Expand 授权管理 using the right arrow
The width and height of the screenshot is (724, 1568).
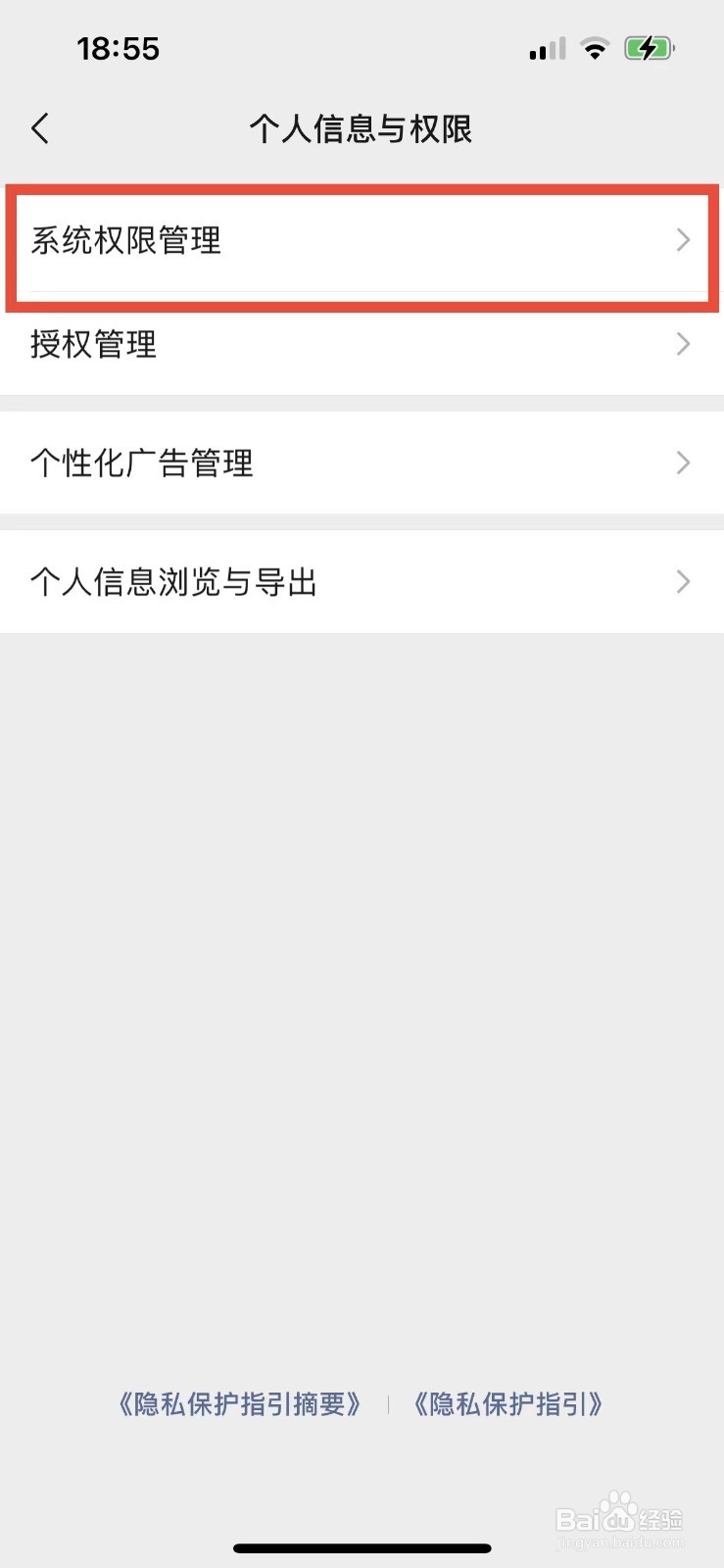[x=683, y=344]
